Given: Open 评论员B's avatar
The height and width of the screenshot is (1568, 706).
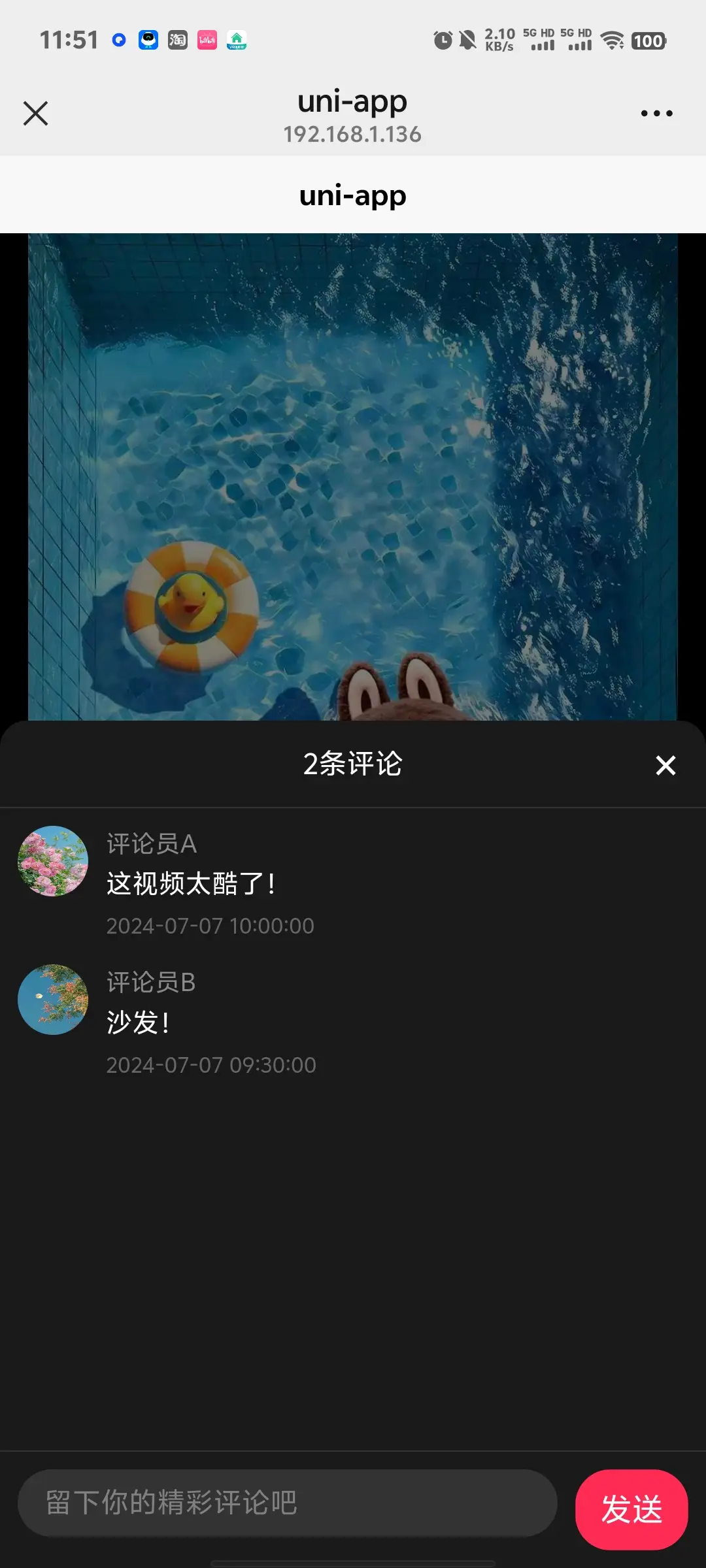Looking at the screenshot, I should (x=53, y=1000).
